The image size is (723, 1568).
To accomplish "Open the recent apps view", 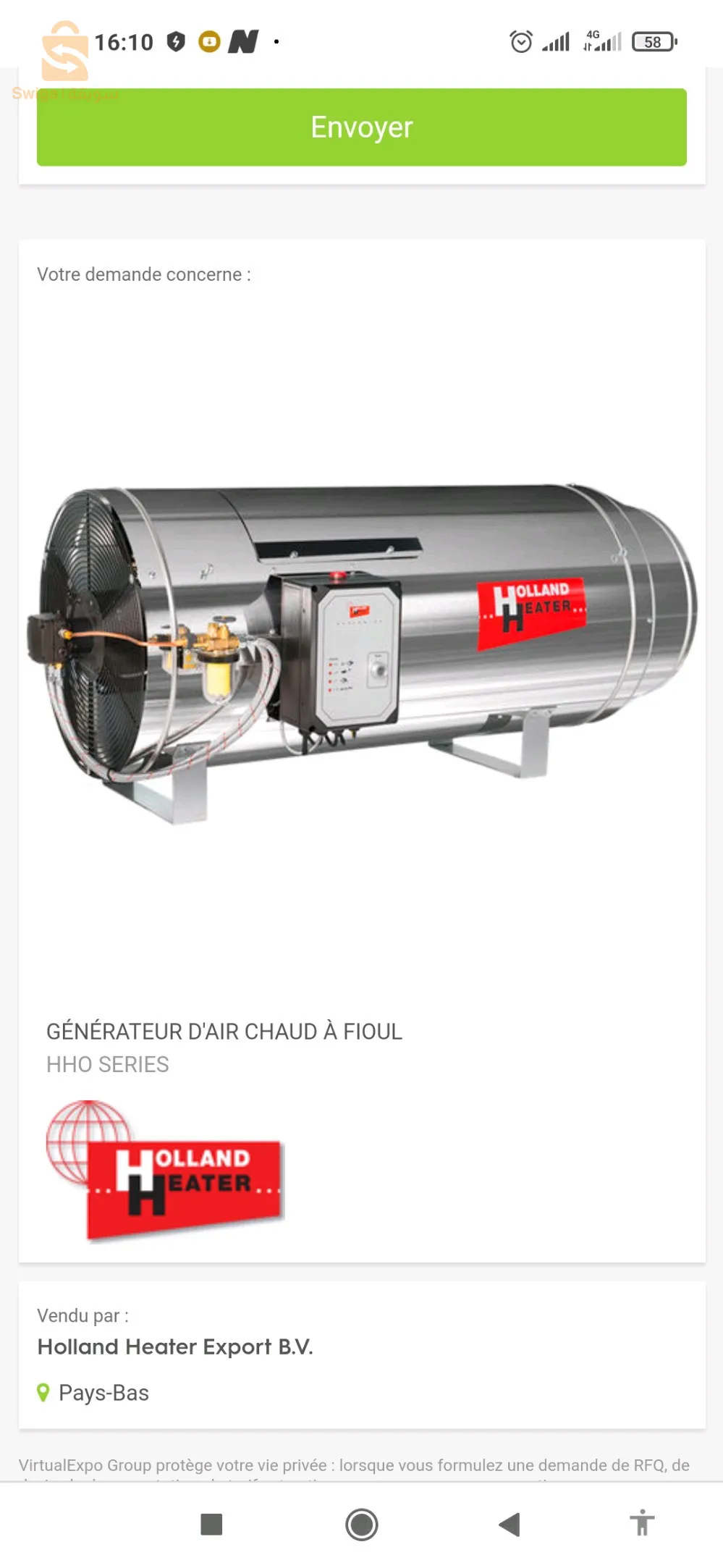I will 211,1525.
